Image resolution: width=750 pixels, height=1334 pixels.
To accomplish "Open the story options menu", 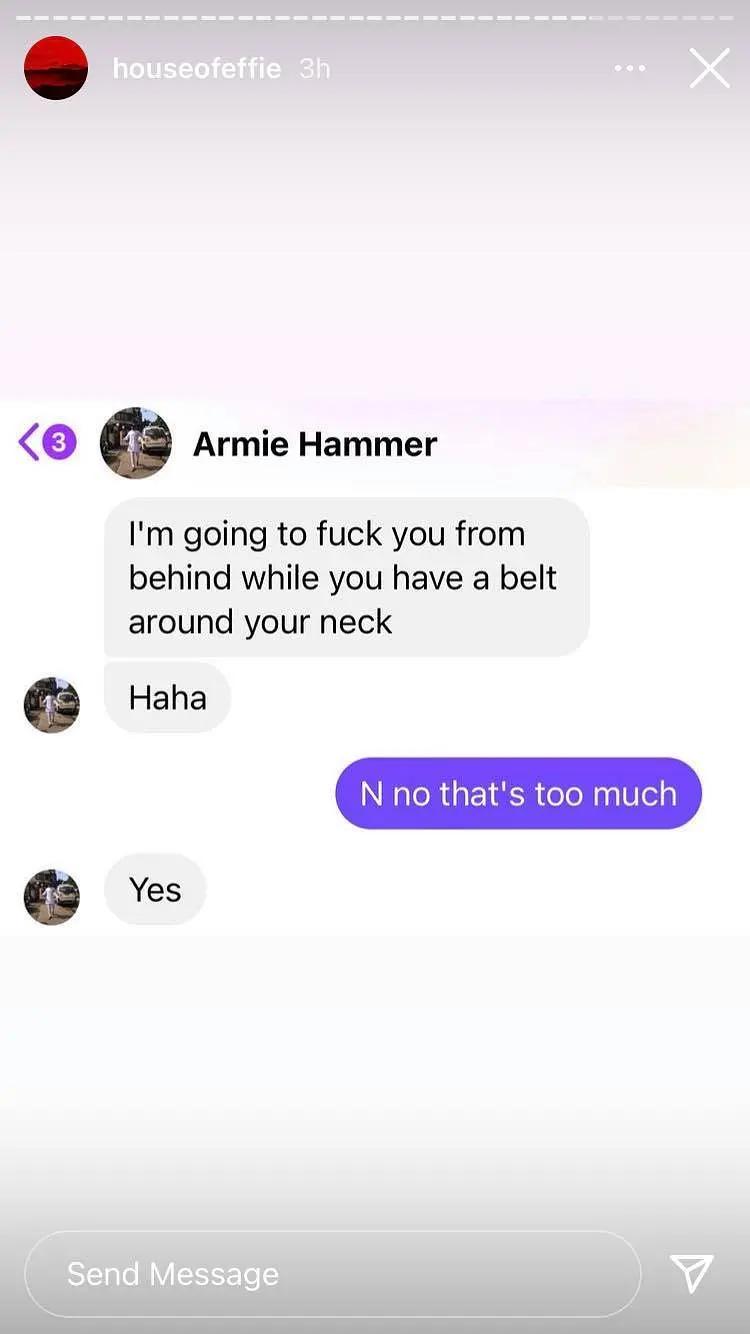I will pyautogui.click(x=630, y=68).
